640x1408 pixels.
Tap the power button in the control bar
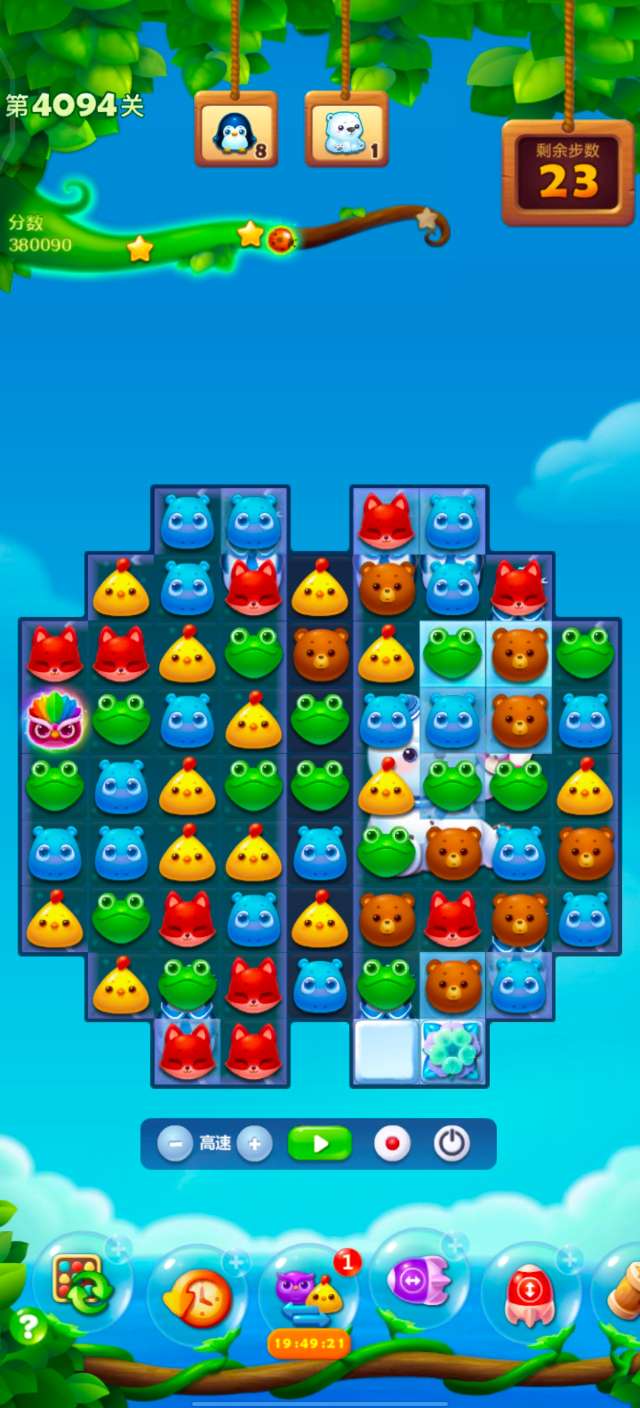[452, 1143]
